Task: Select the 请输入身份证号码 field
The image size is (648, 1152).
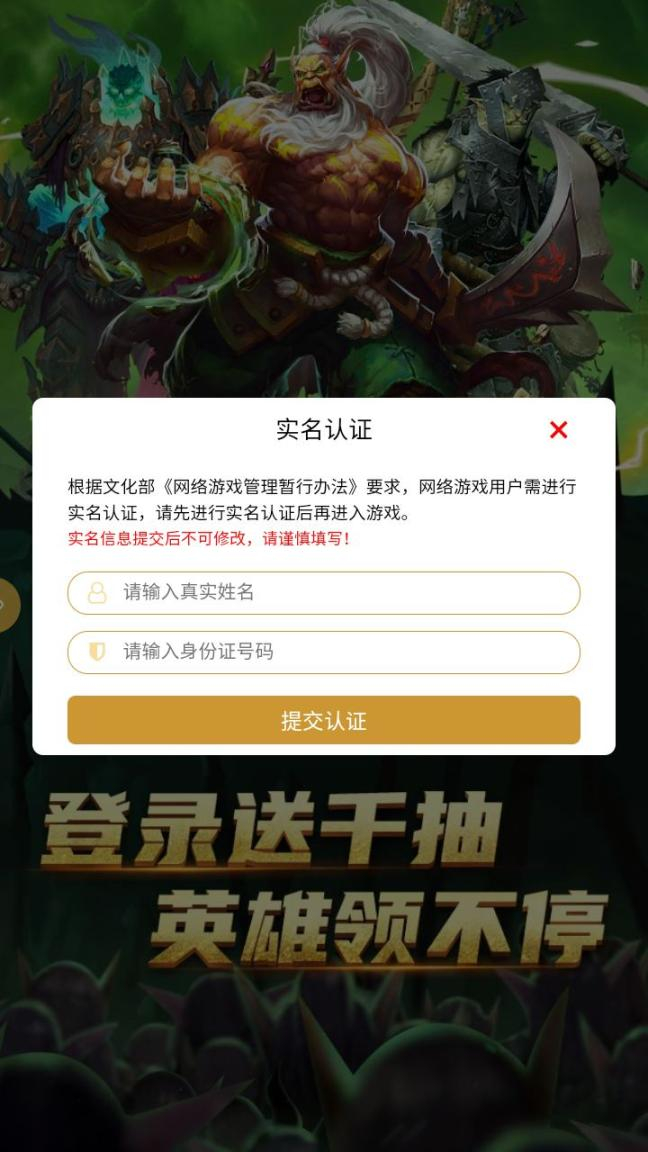Action: point(324,652)
